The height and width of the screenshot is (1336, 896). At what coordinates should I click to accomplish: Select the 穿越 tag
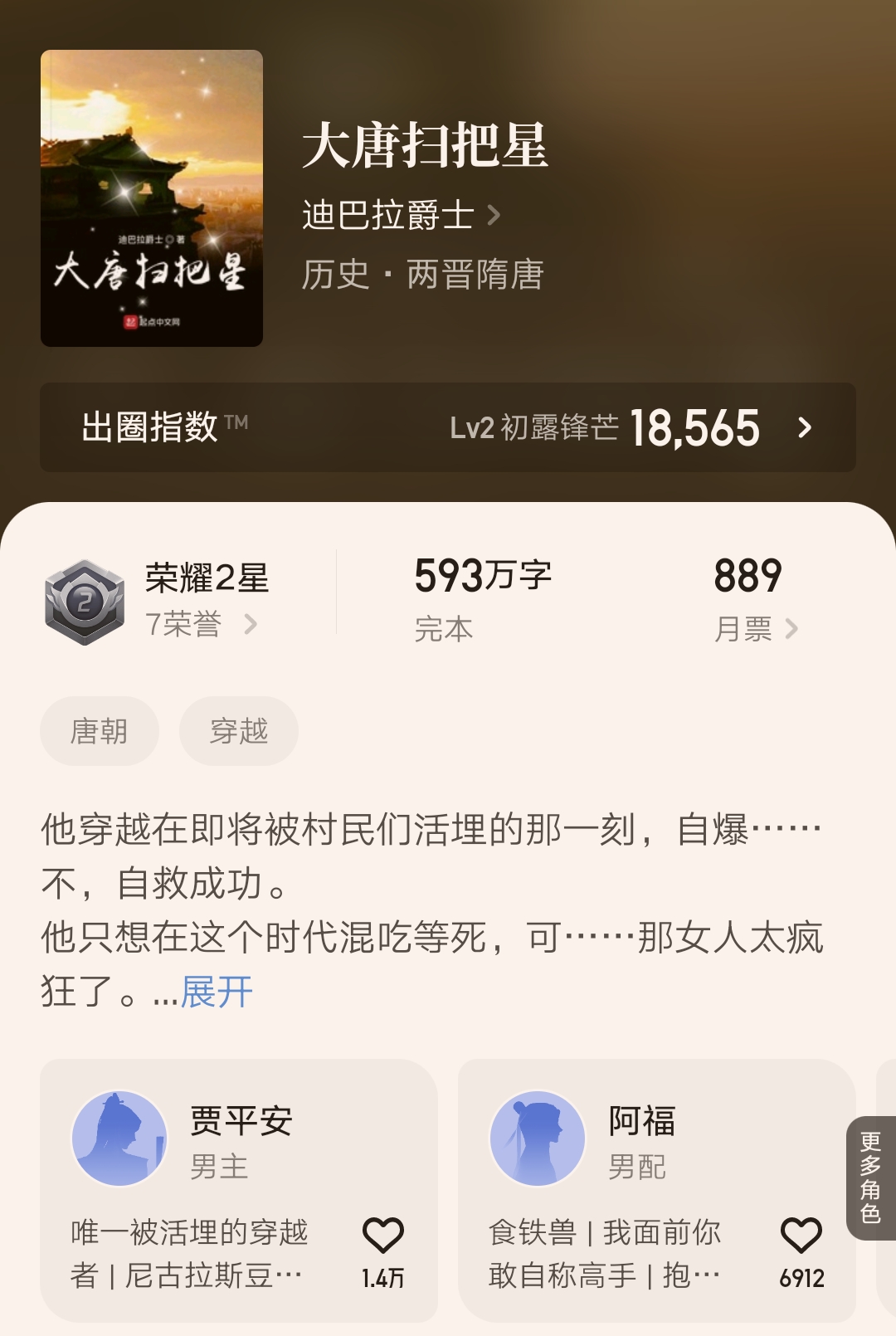pos(239,730)
